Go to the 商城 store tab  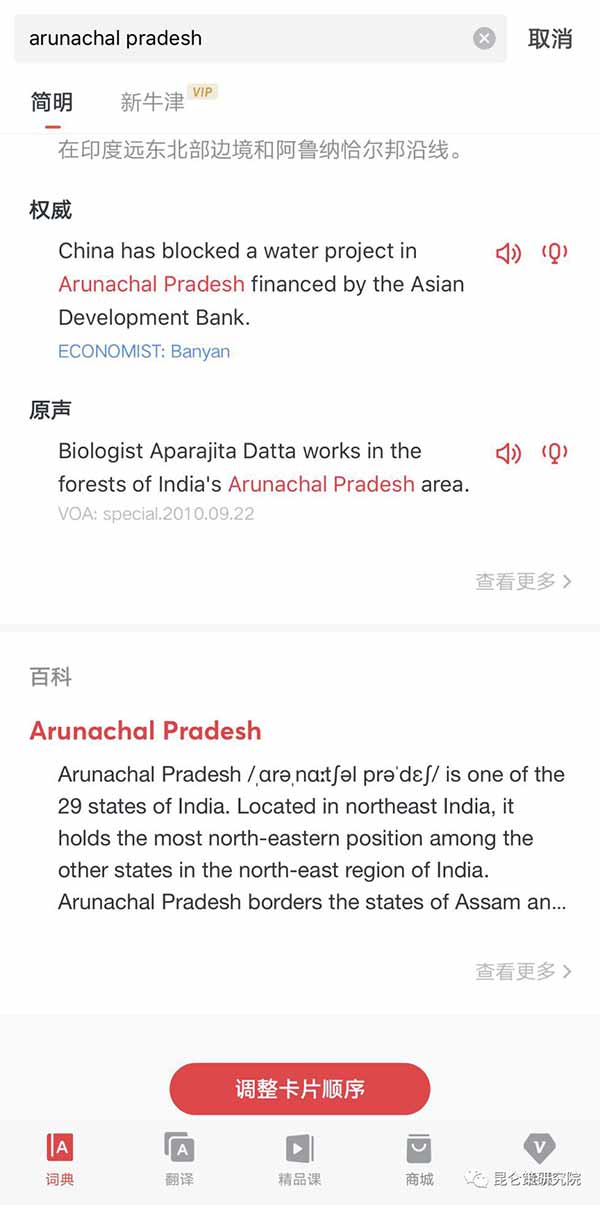pyautogui.click(x=420, y=1160)
